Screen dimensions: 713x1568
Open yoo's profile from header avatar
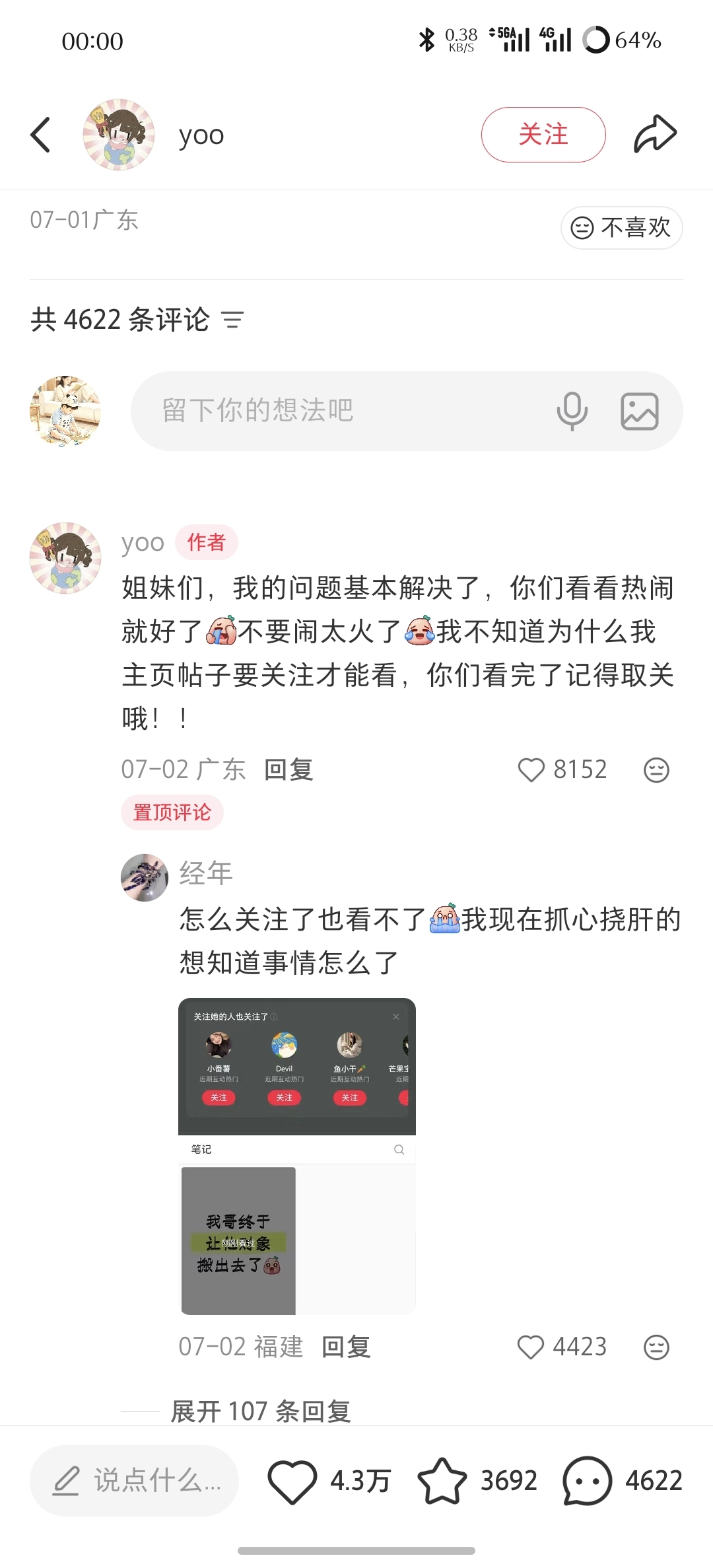click(x=119, y=135)
